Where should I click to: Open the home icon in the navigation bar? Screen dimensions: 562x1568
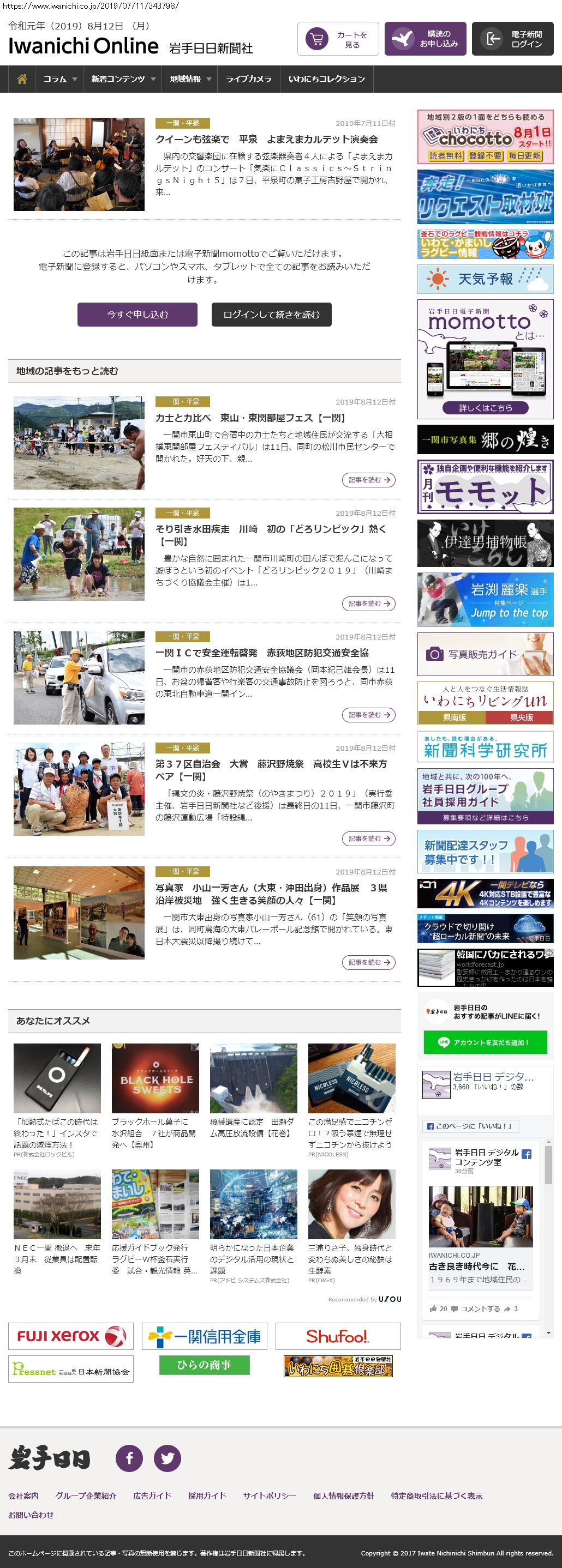click(x=22, y=79)
